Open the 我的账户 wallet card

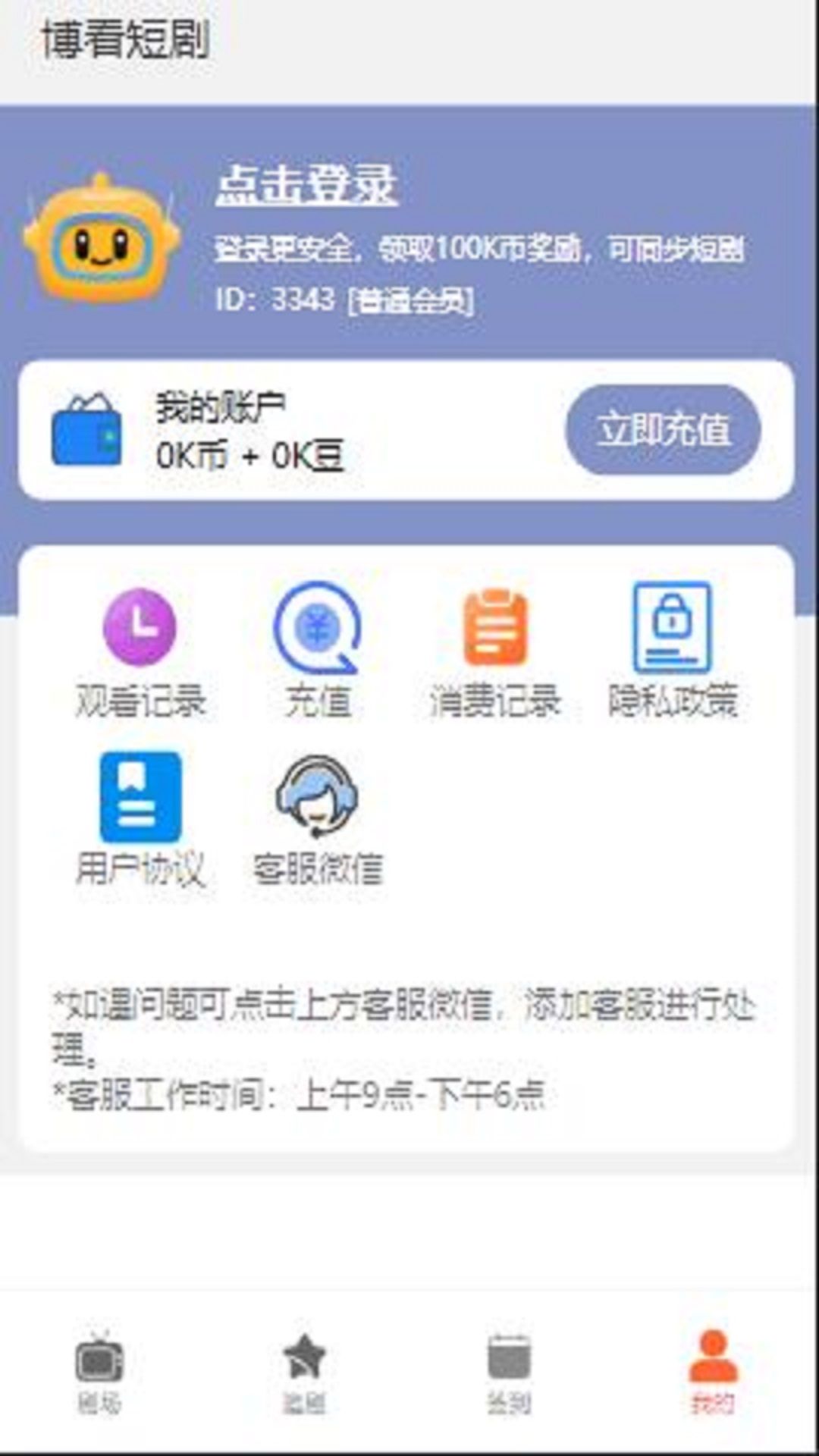[250, 430]
